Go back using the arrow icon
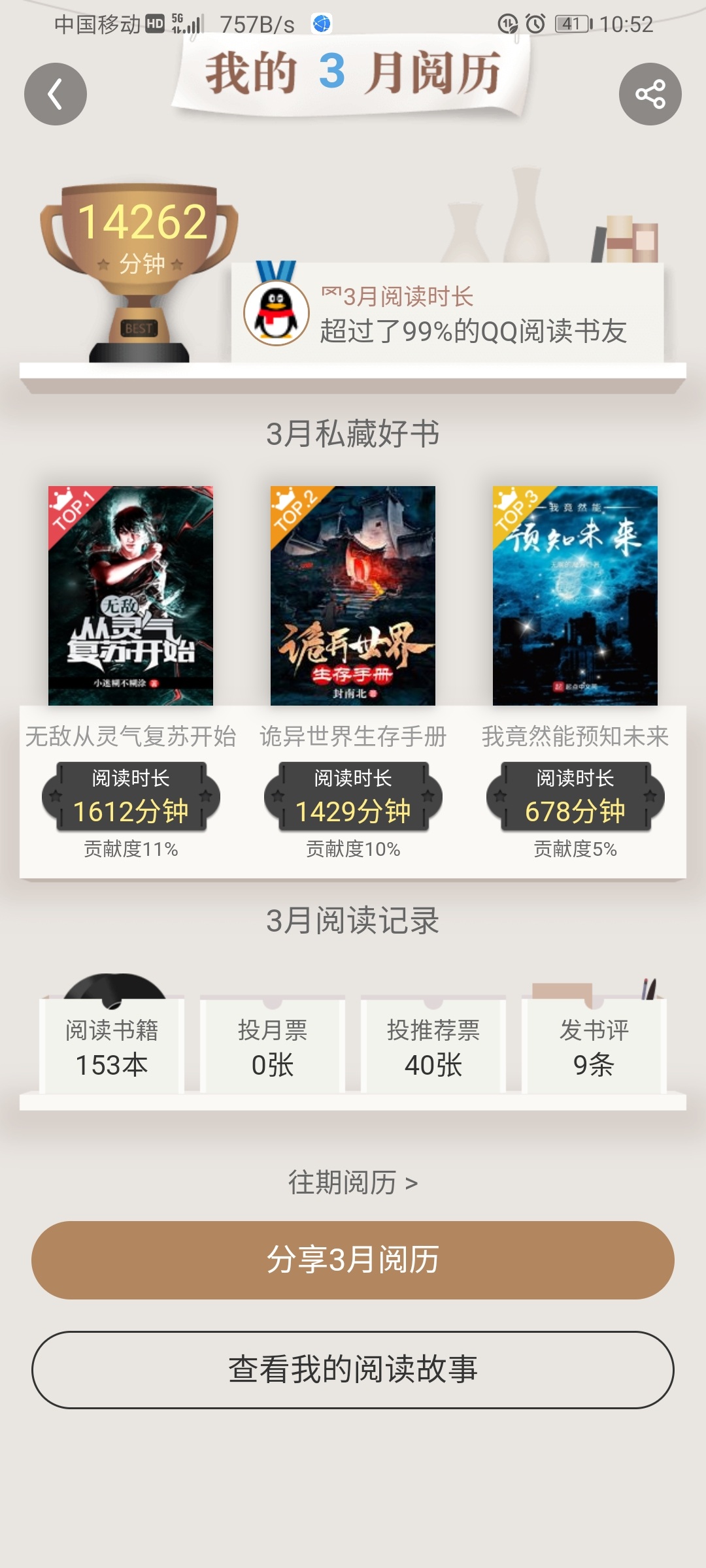This screenshot has height=1568, width=706. coord(56,94)
